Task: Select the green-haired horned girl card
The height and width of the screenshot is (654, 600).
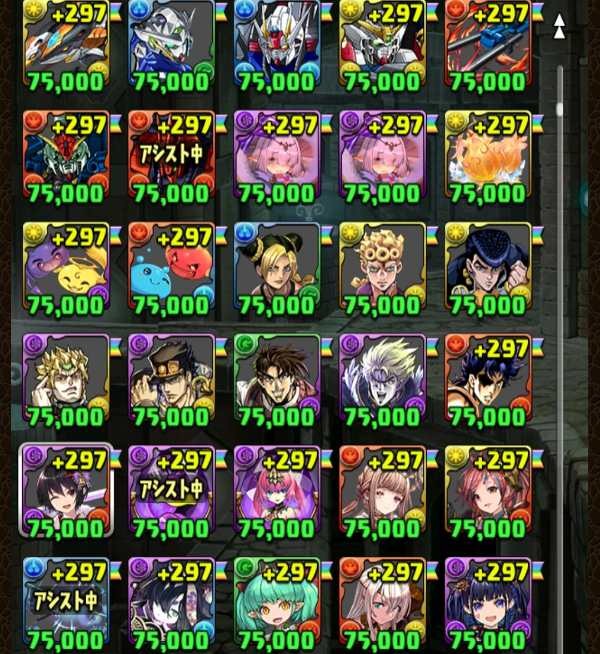Action: 277,603
